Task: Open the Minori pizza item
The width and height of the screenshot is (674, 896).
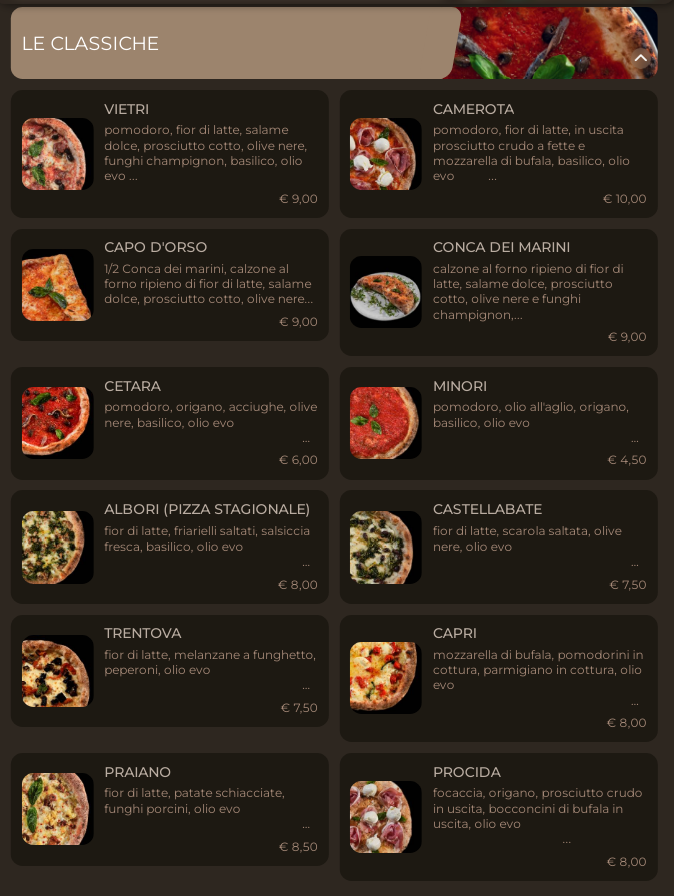Action: click(498, 422)
